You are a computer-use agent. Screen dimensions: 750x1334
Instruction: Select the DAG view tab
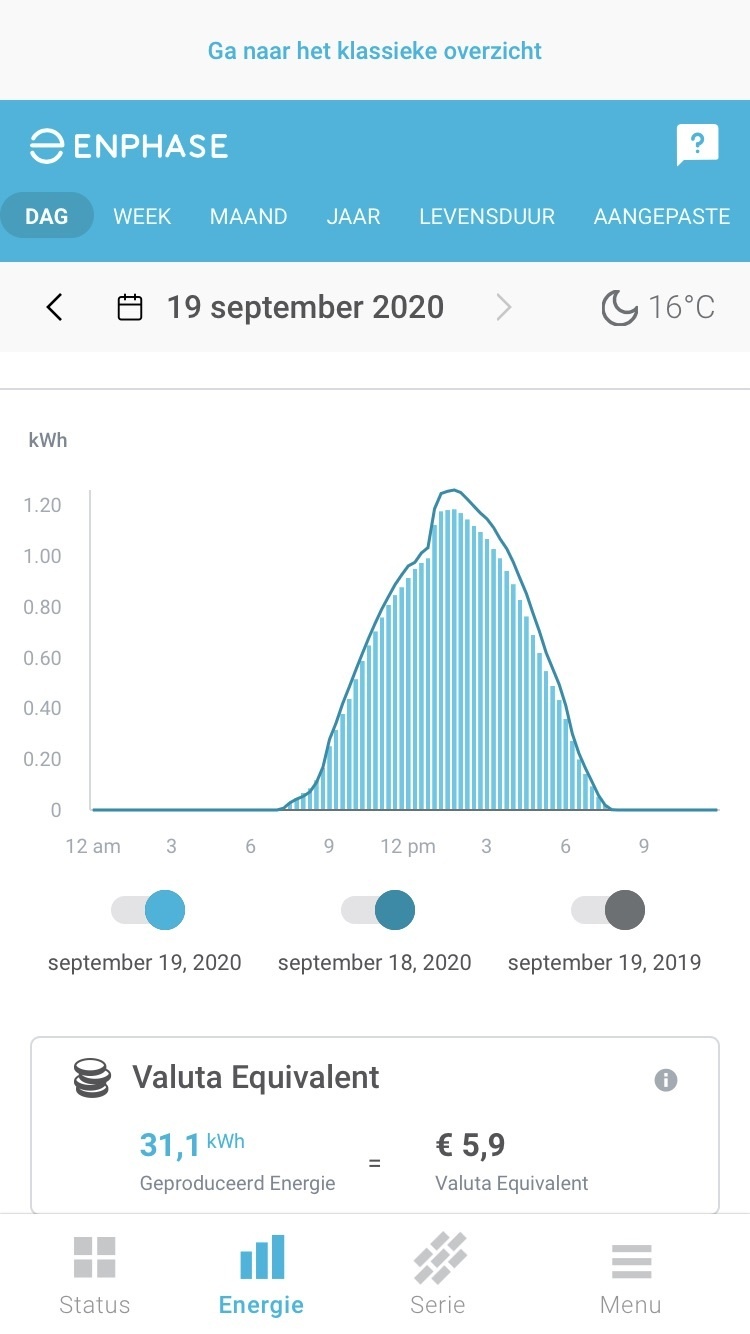pyautogui.click(x=47, y=216)
